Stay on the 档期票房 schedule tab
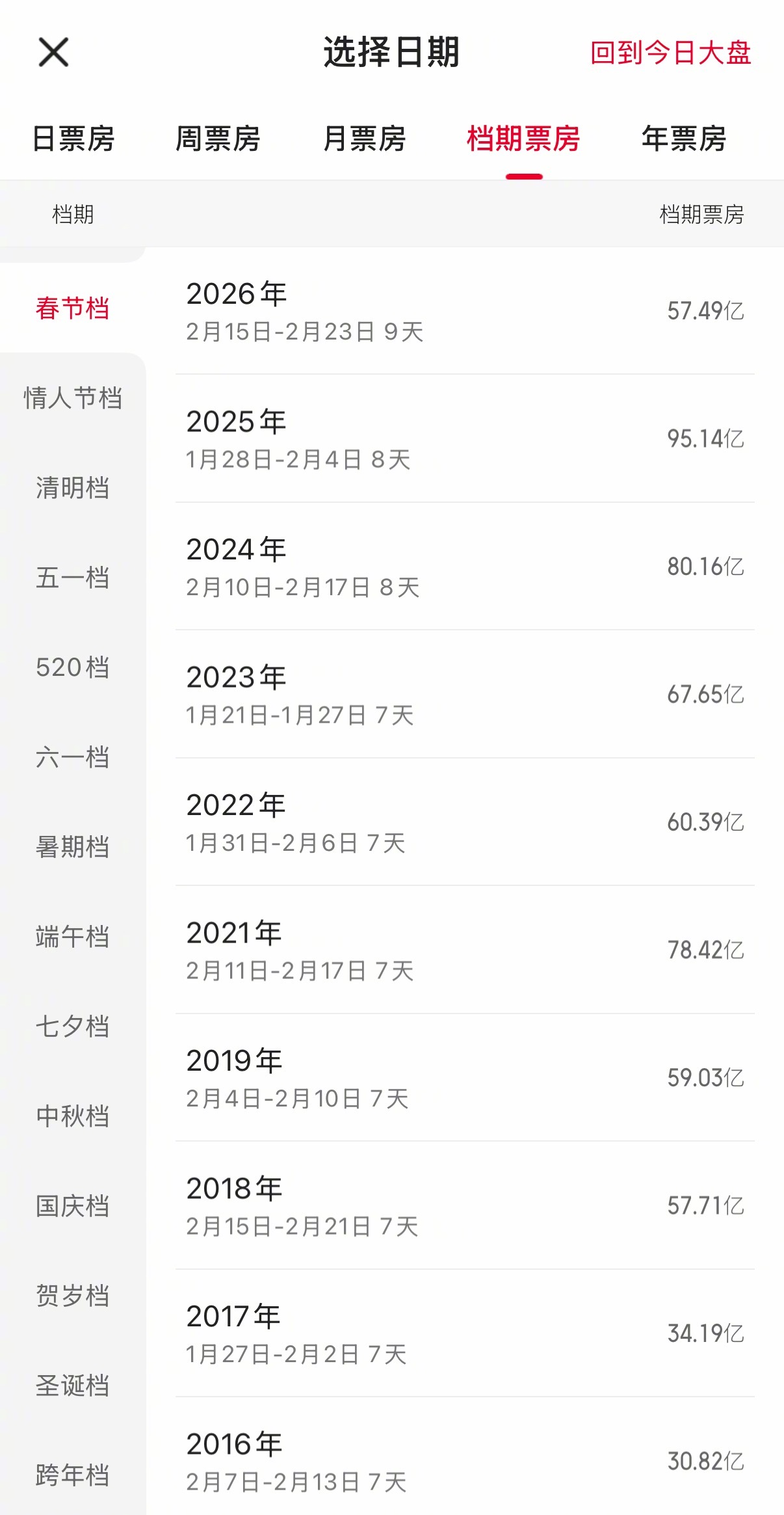Image resolution: width=784 pixels, height=1515 pixels. [x=524, y=139]
